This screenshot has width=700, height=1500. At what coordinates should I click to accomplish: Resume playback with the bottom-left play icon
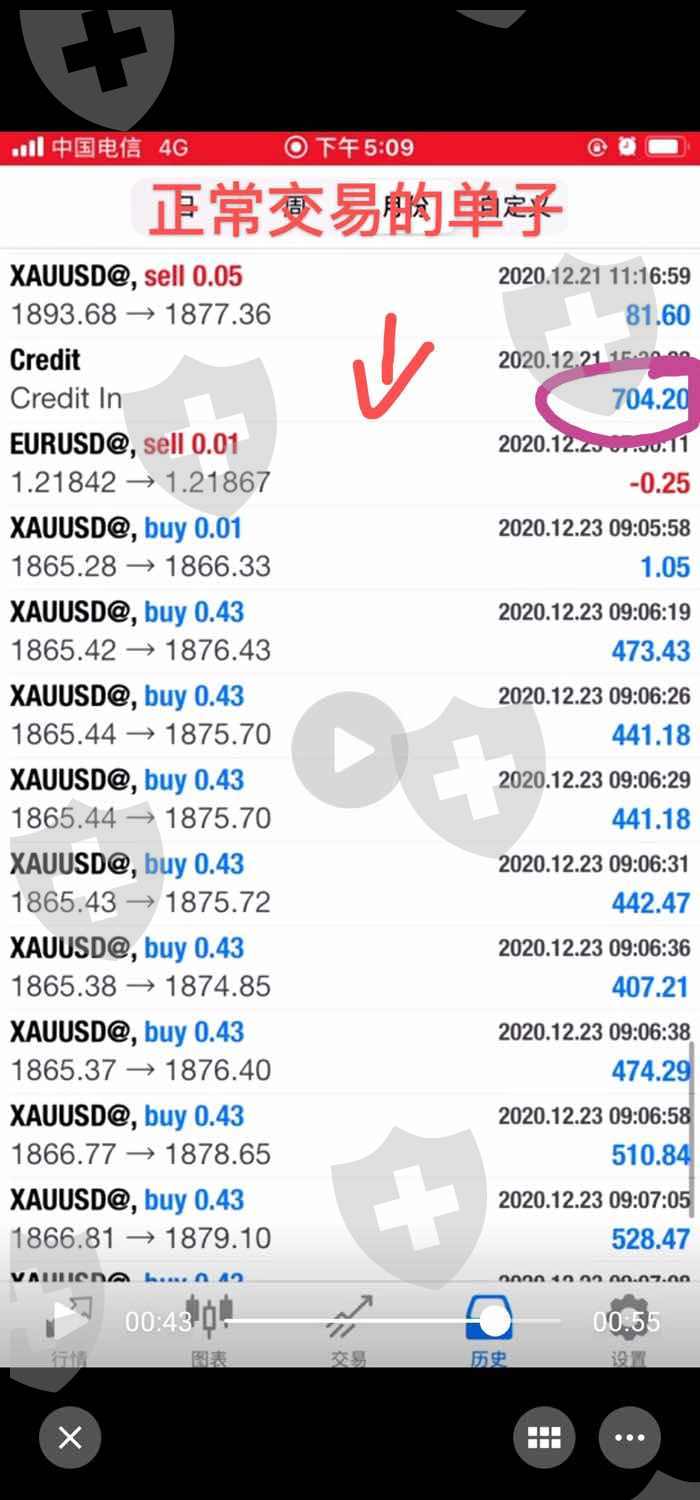pyautogui.click(x=66, y=1321)
